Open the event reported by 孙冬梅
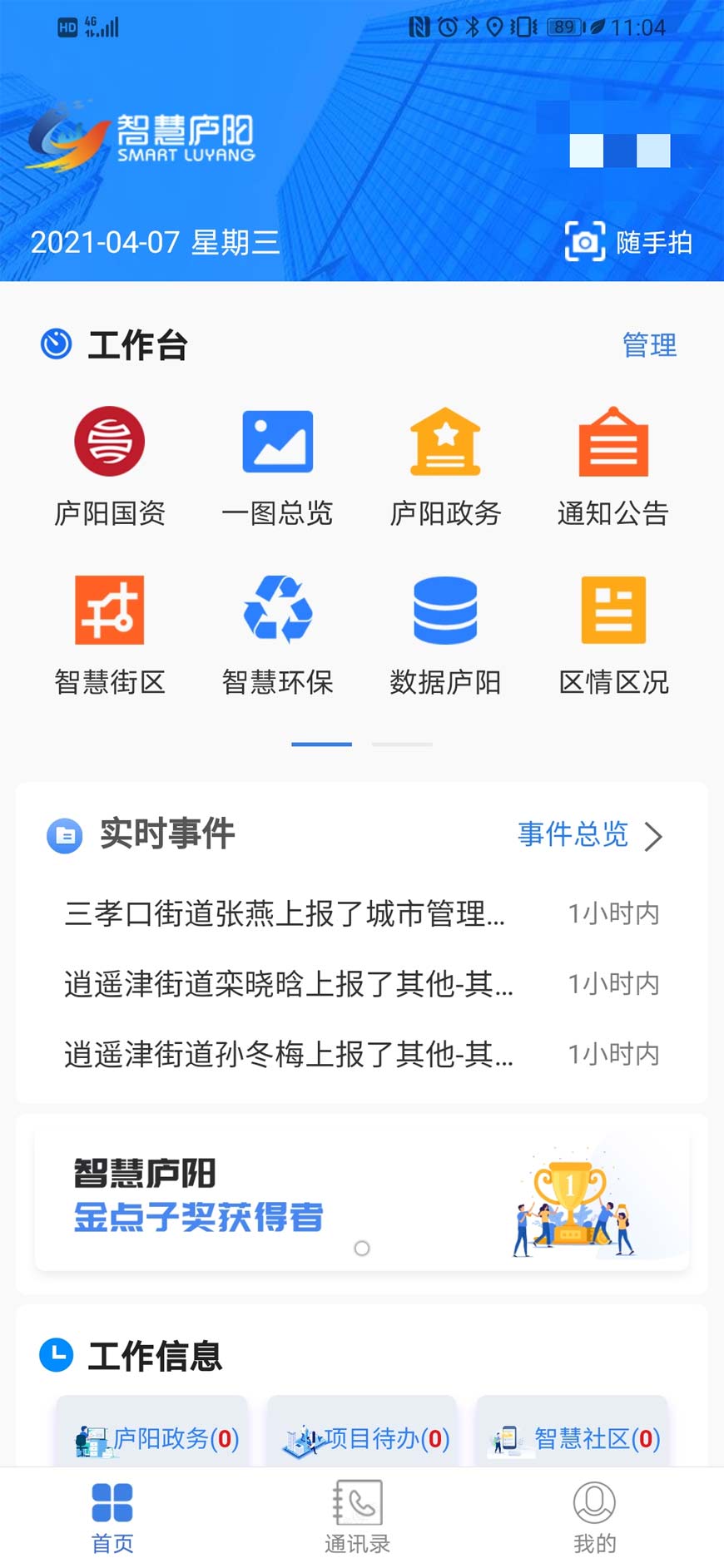The height and width of the screenshot is (1568, 724). (362, 1054)
